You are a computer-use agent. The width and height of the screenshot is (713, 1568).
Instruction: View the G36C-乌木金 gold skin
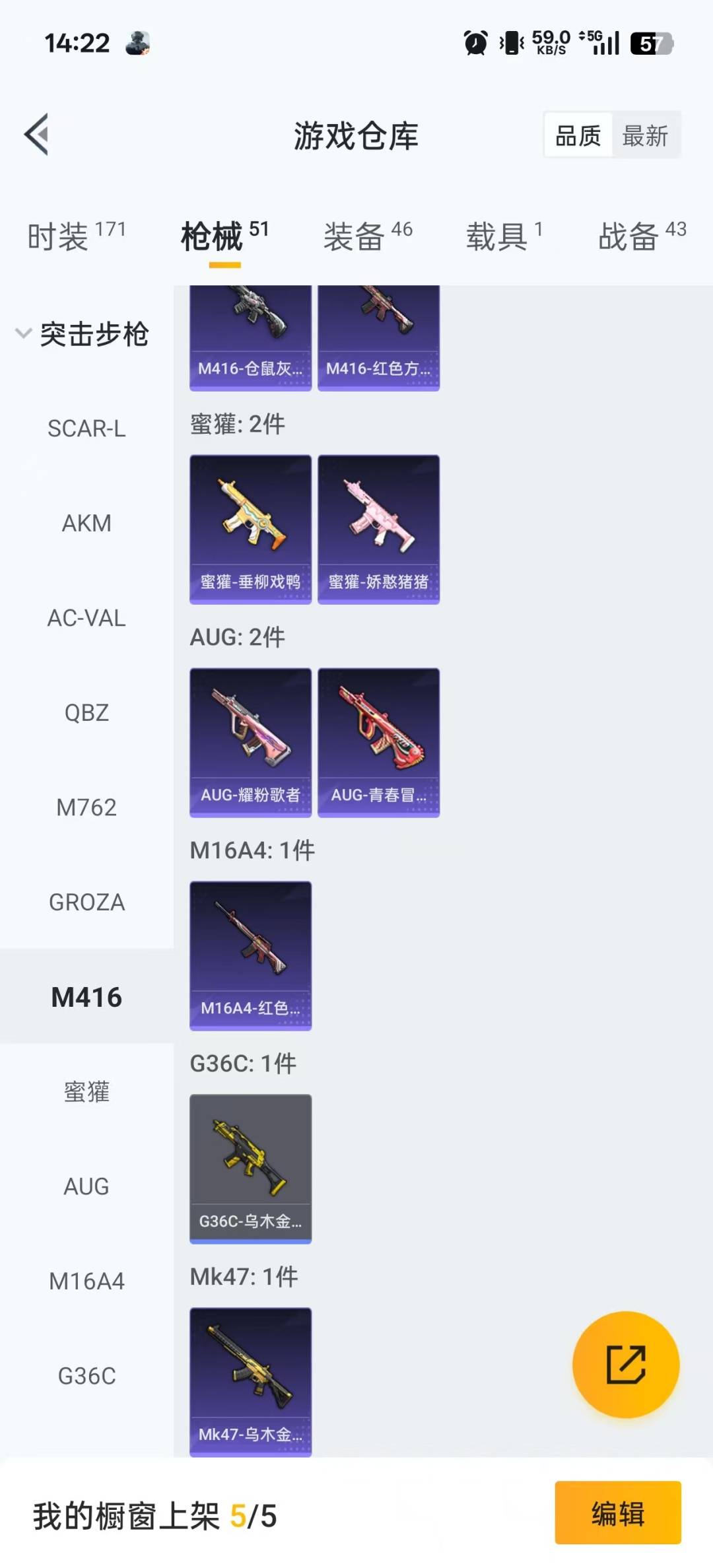click(250, 1167)
